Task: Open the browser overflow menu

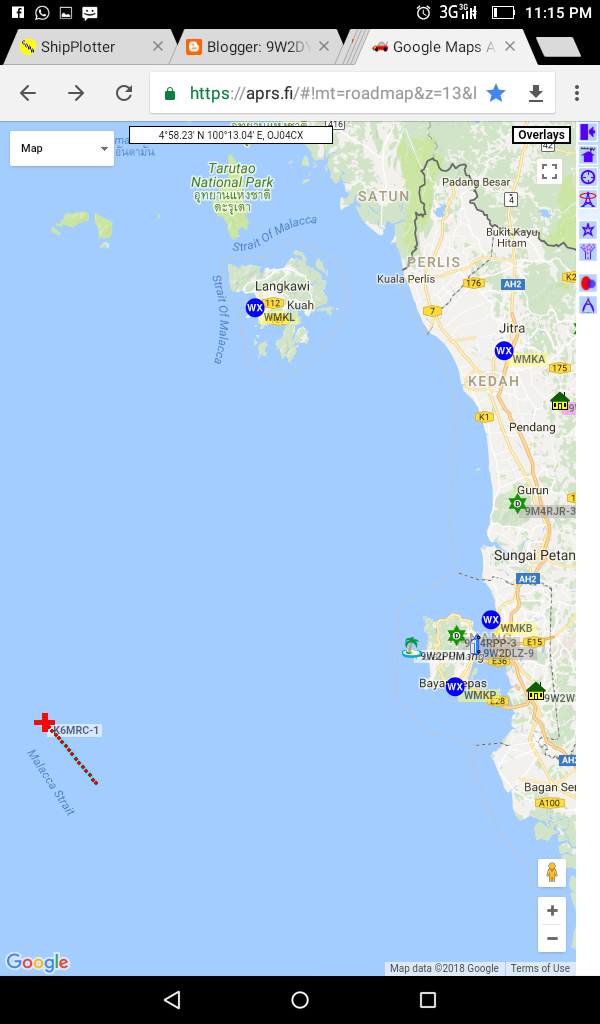Action: pyautogui.click(x=576, y=93)
